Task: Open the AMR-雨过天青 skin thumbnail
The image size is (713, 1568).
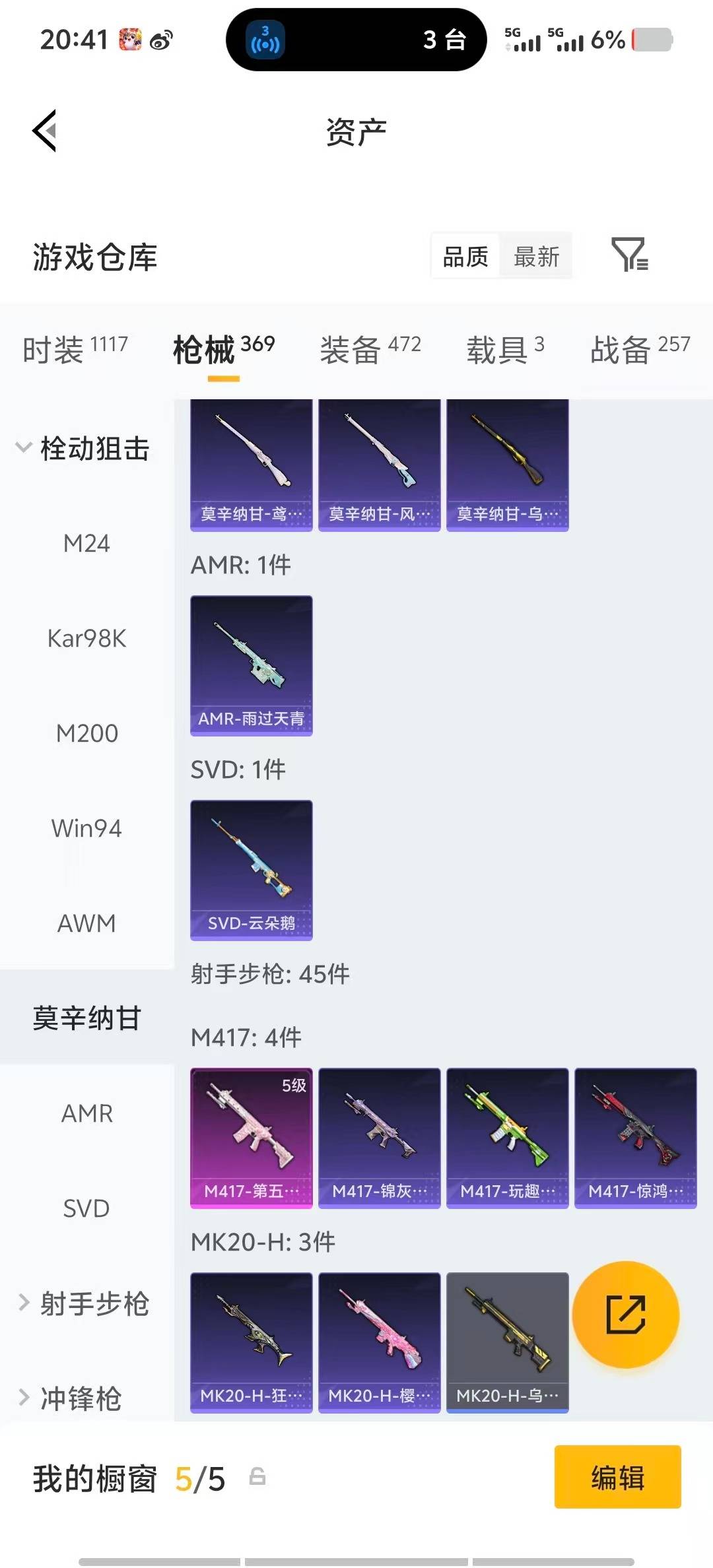Action: tap(251, 667)
